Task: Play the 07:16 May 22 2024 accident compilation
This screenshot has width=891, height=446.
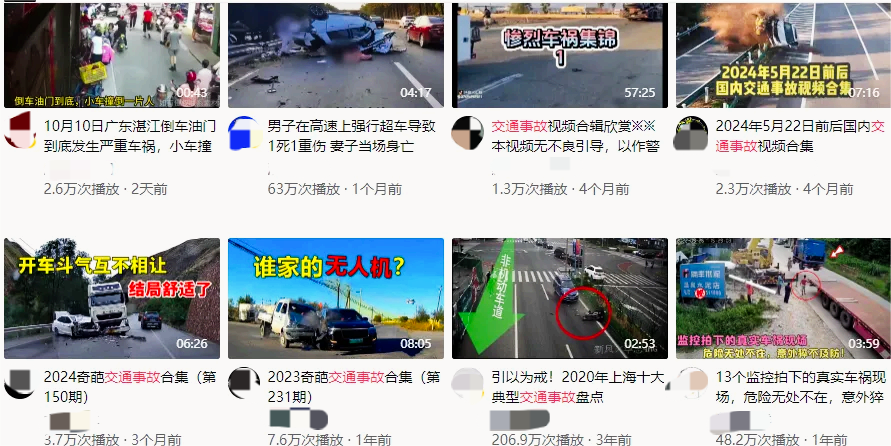Action: click(x=783, y=54)
